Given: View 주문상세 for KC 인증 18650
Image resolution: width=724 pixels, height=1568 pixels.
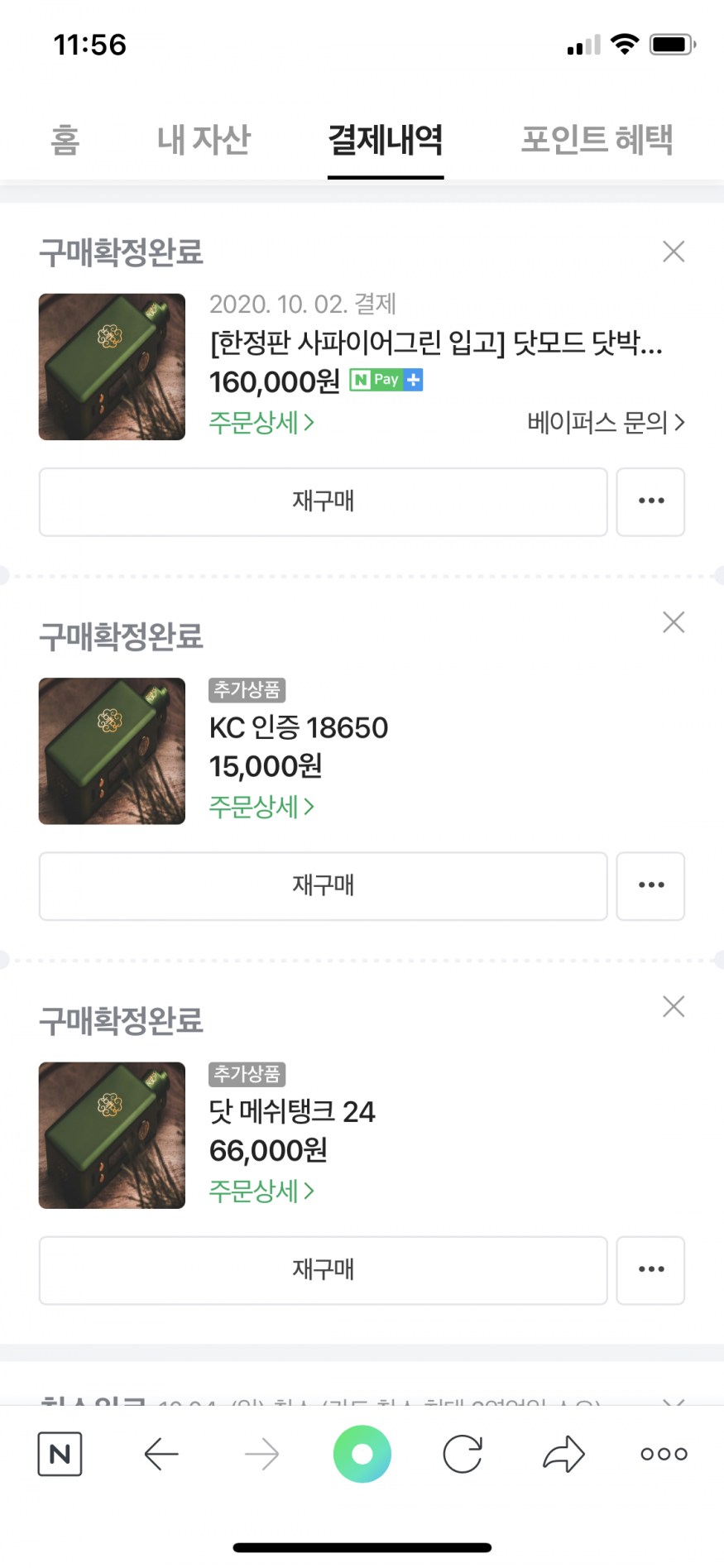Looking at the screenshot, I should click(261, 807).
